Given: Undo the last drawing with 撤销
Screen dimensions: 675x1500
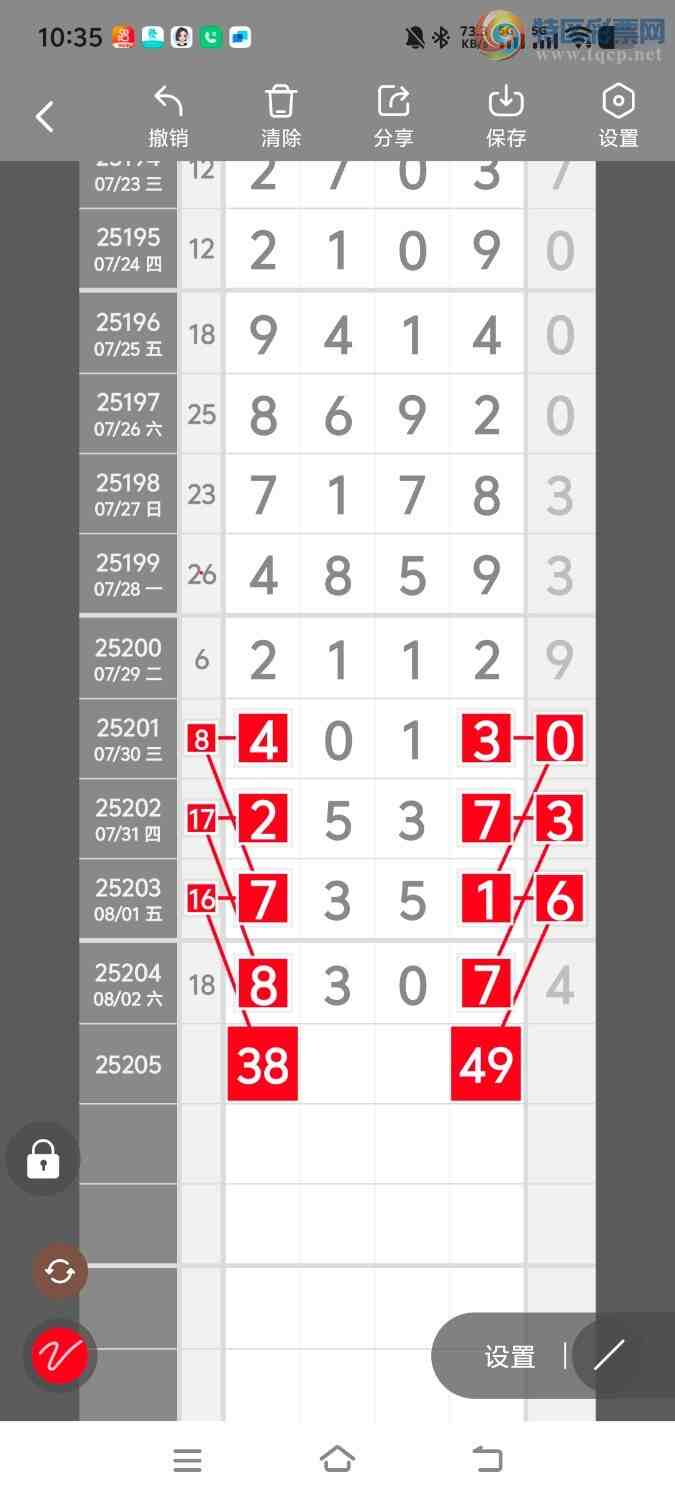Looking at the screenshot, I should [x=168, y=117].
